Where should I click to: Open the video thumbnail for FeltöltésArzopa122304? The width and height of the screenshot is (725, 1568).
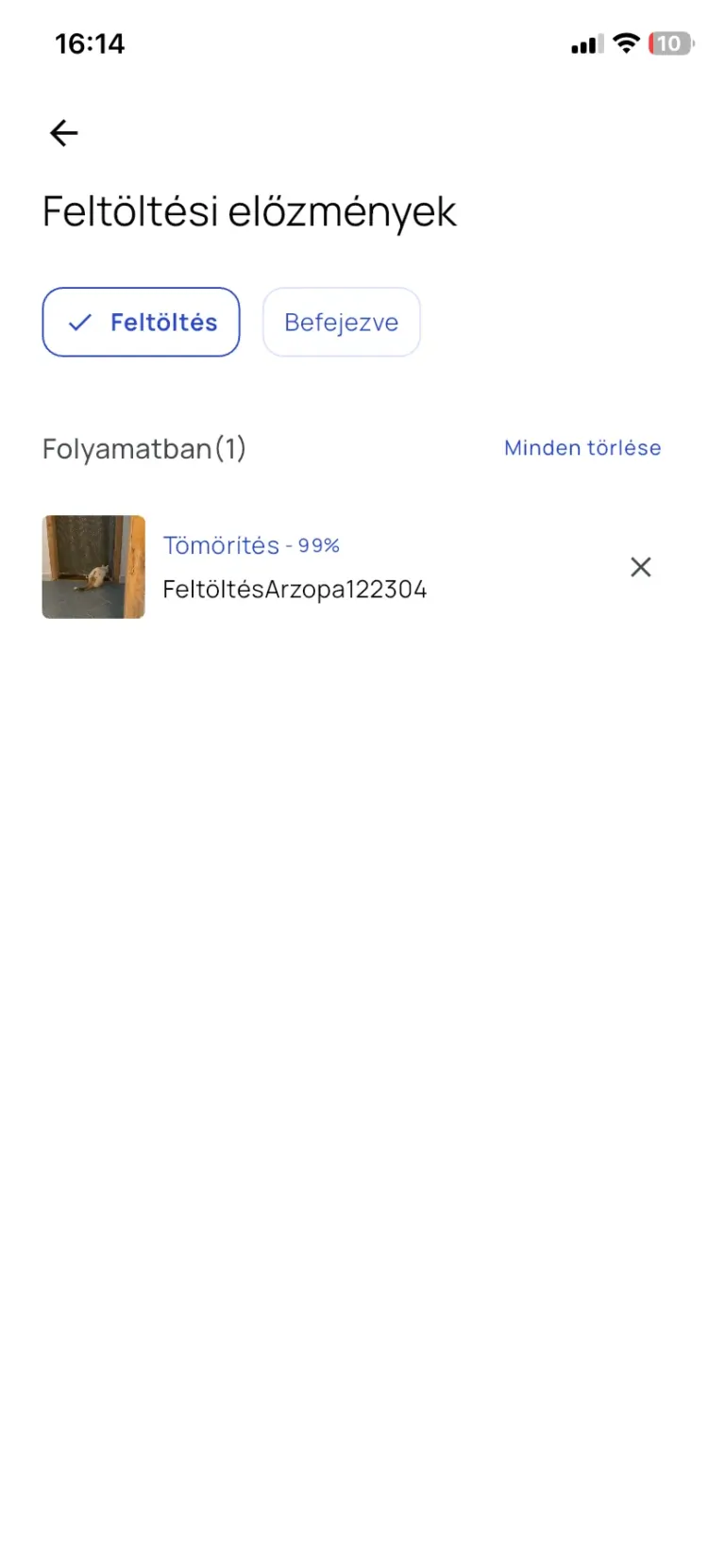(x=93, y=566)
